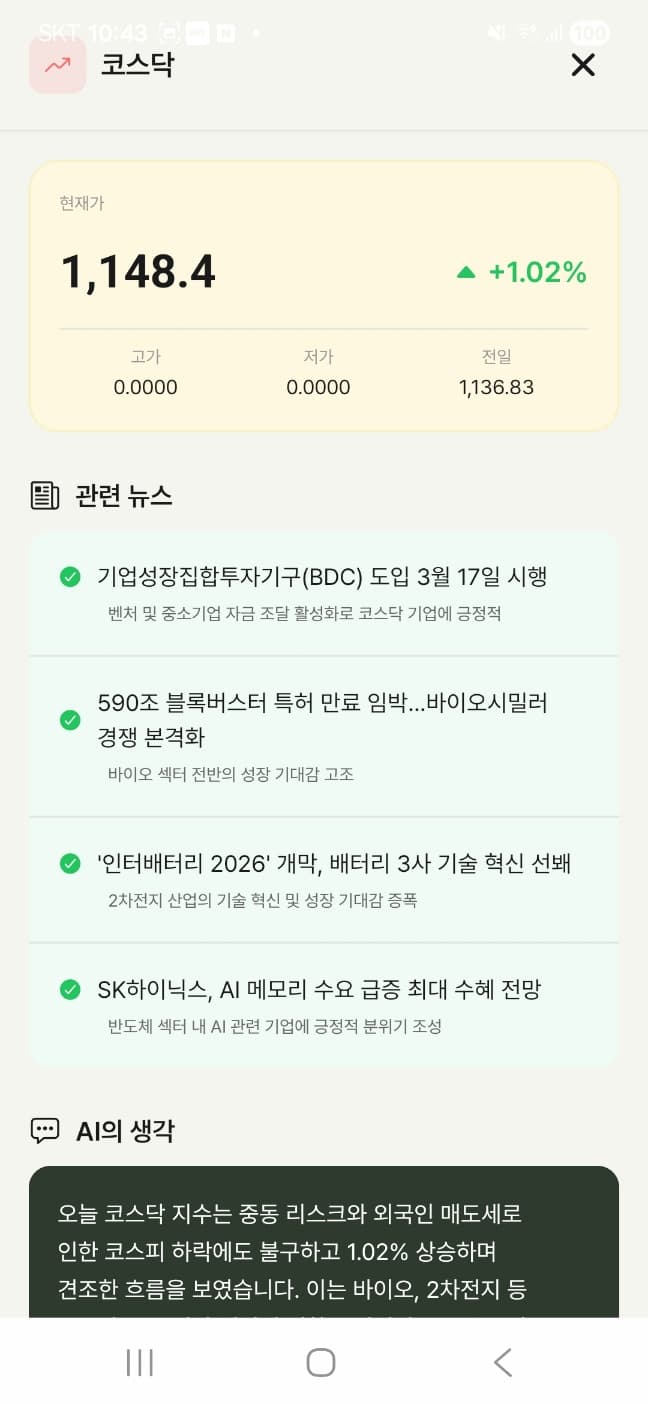The image size is (648, 1404).
Task: Open the 590조 블록버스터 특허 만료 news
Action: coord(322,735)
